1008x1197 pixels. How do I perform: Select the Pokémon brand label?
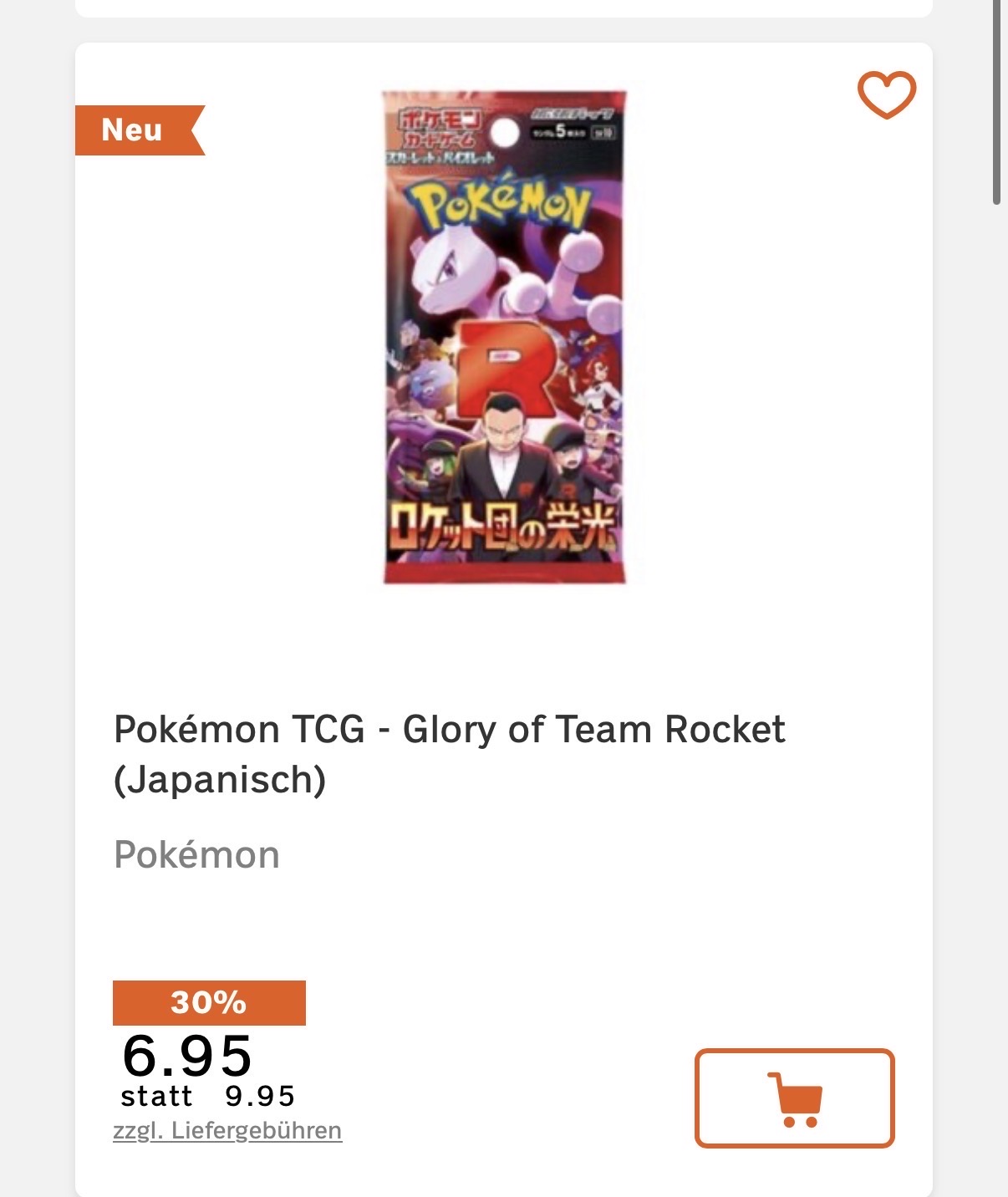click(x=196, y=854)
